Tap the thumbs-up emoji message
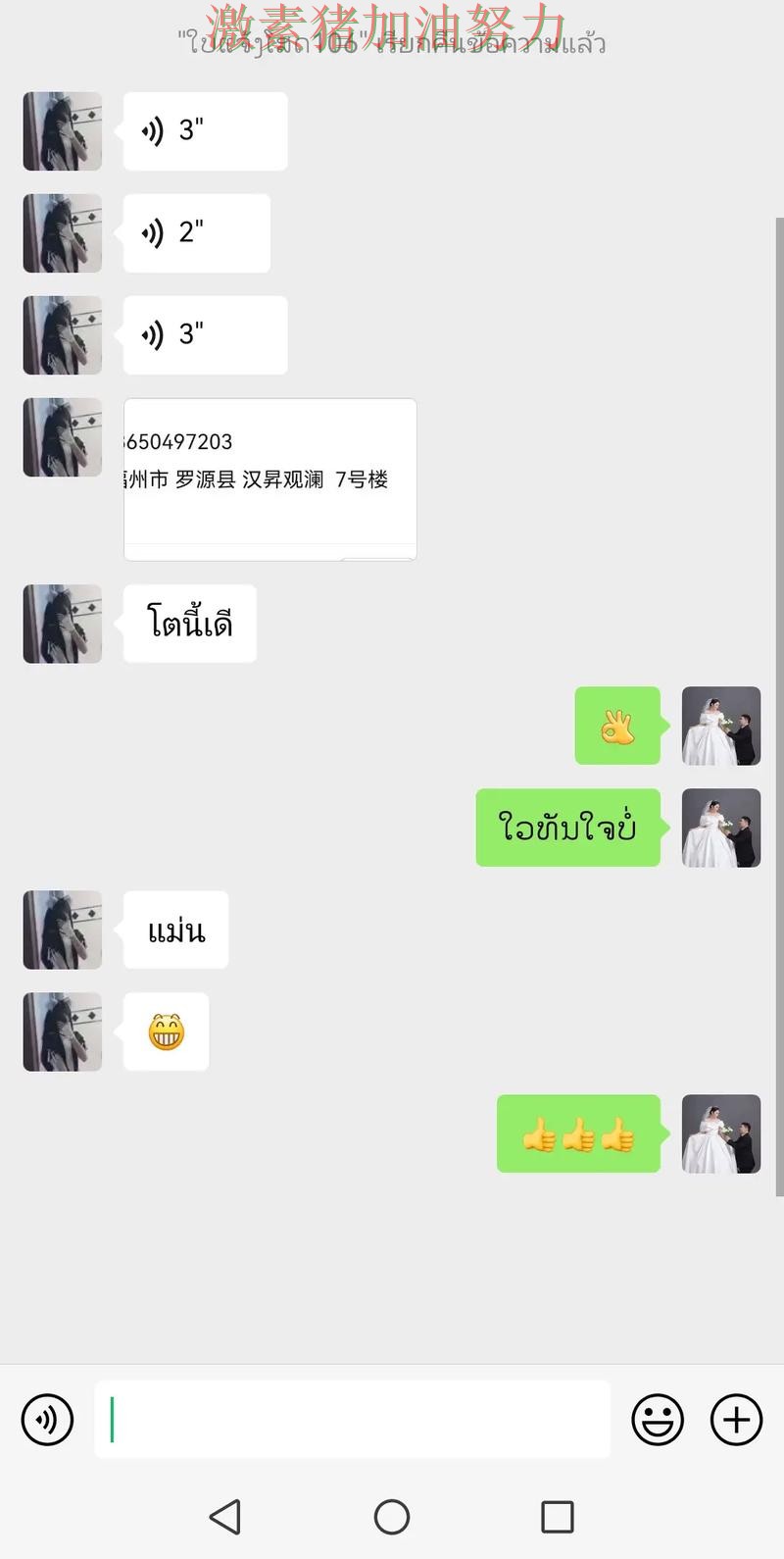The image size is (784, 1559). point(579,1134)
